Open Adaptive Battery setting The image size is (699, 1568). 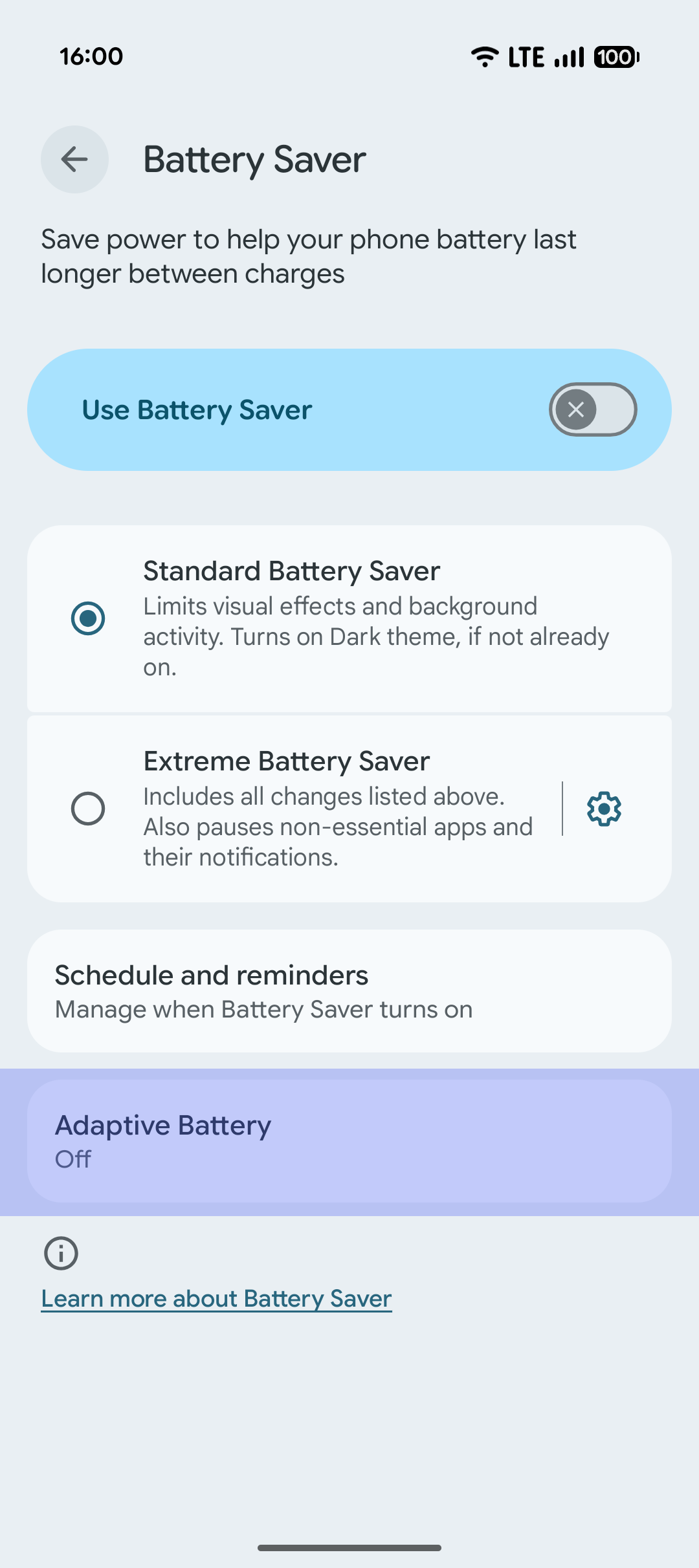pyautogui.click(x=349, y=1141)
